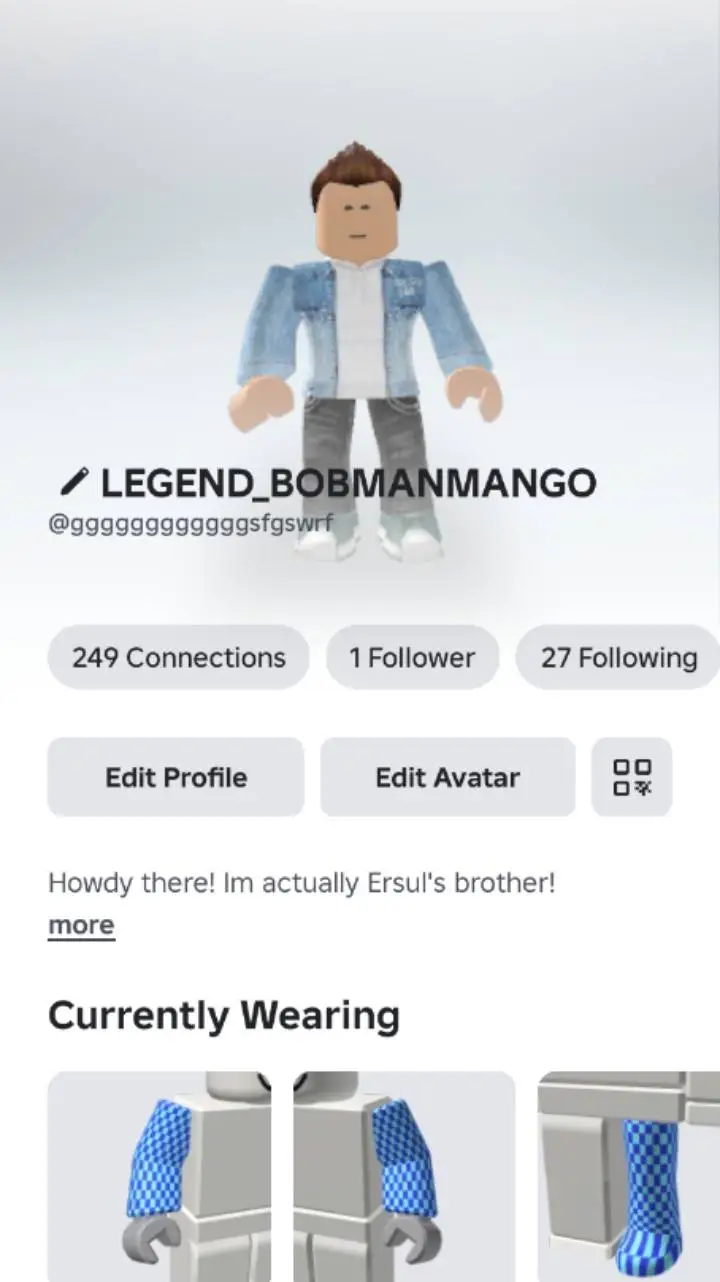Open the QR code scanner icon
Screen dimensions: 720x1282
pos(631,777)
